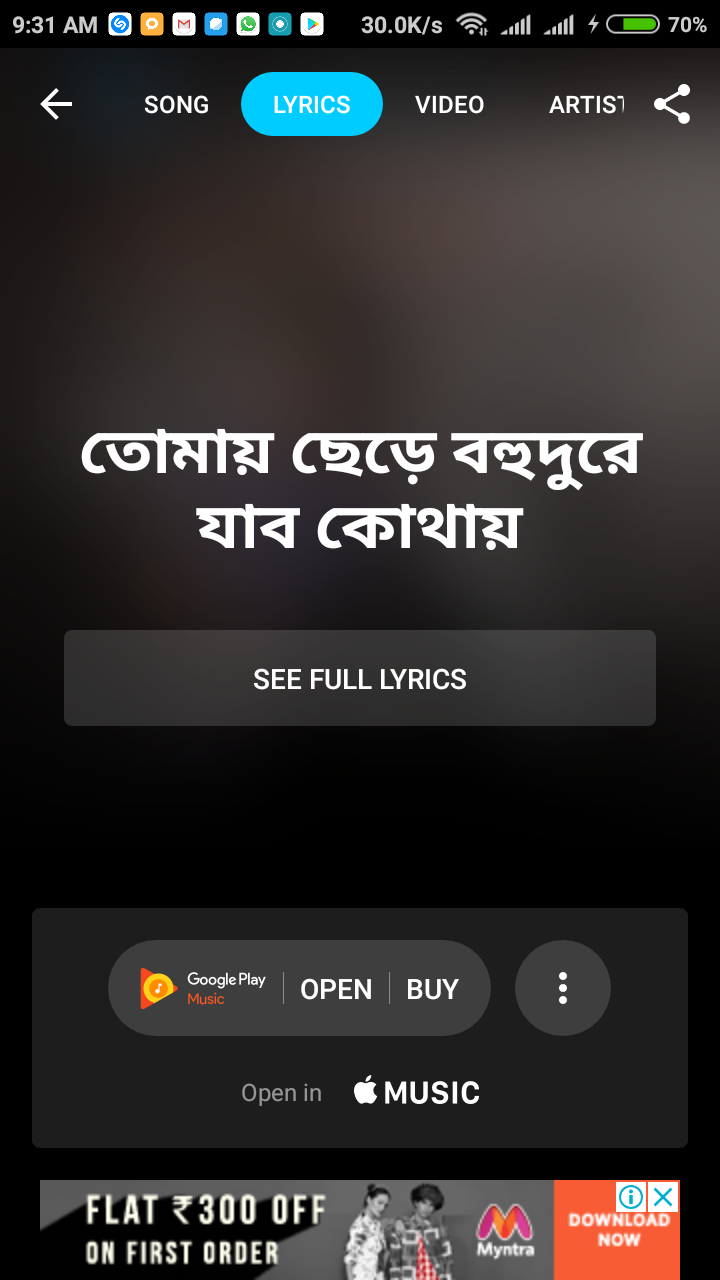Switch to the Artist tab
The image size is (720, 1280).
[586, 104]
